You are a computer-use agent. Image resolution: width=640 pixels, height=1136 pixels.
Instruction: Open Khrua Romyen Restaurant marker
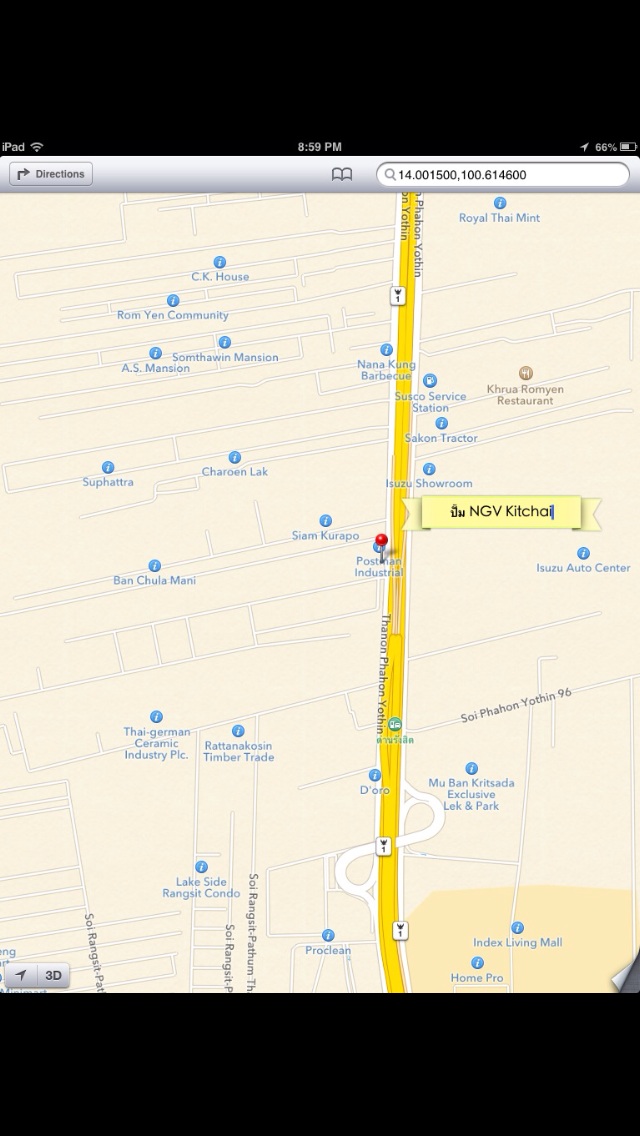point(525,374)
